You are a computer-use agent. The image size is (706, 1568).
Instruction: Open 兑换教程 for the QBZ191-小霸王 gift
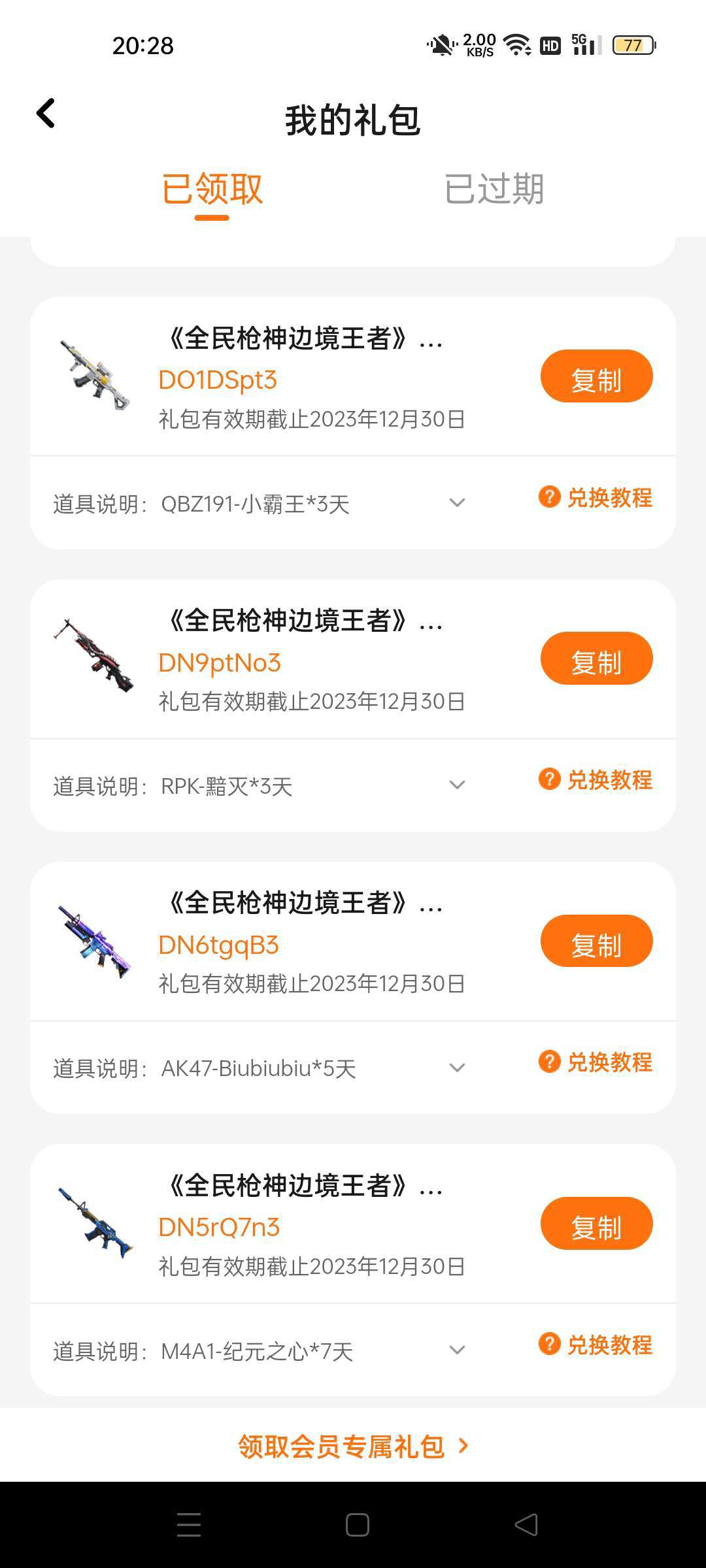tap(596, 498)
